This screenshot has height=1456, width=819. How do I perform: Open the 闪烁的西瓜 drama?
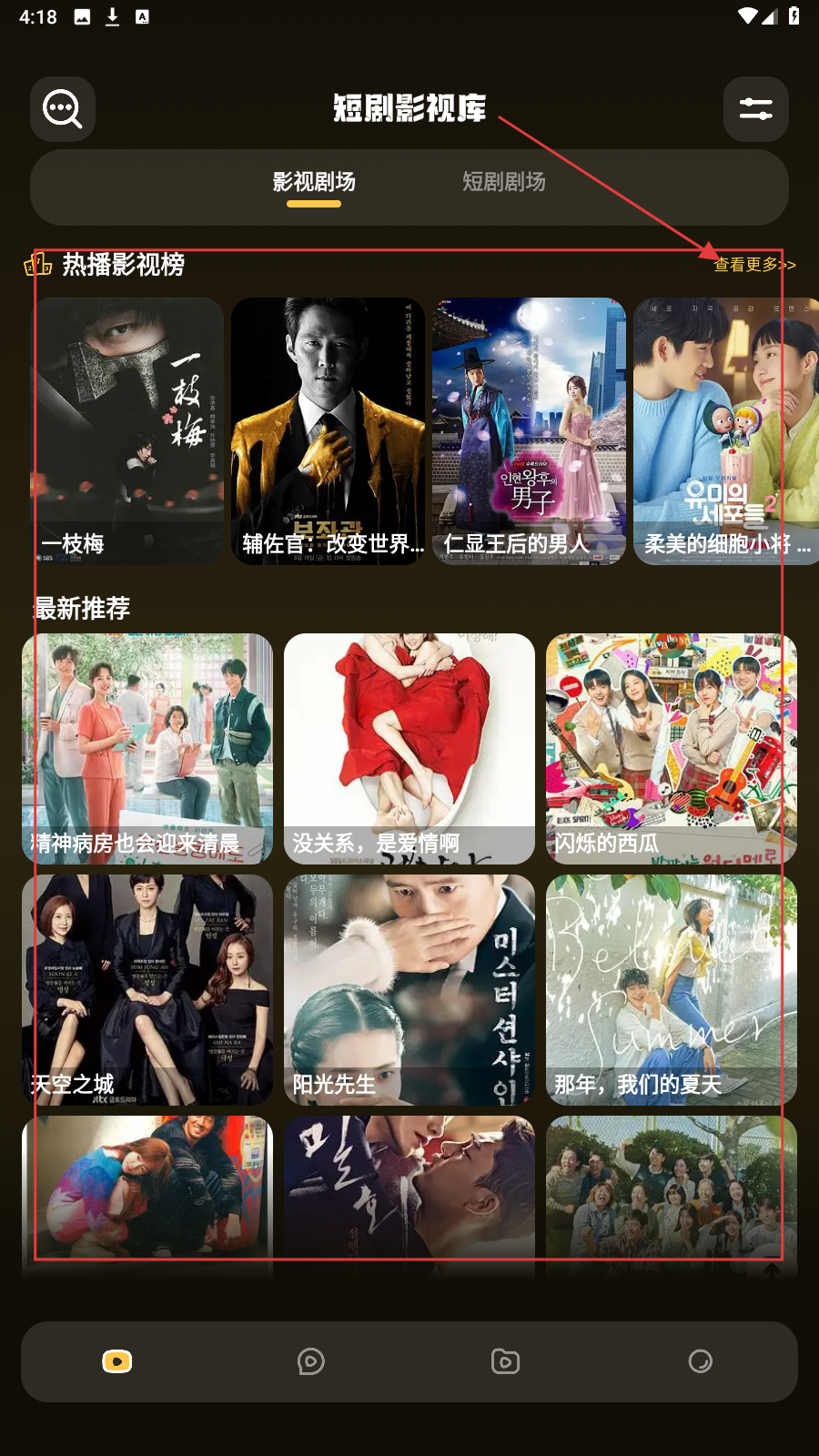click(672, 748)
